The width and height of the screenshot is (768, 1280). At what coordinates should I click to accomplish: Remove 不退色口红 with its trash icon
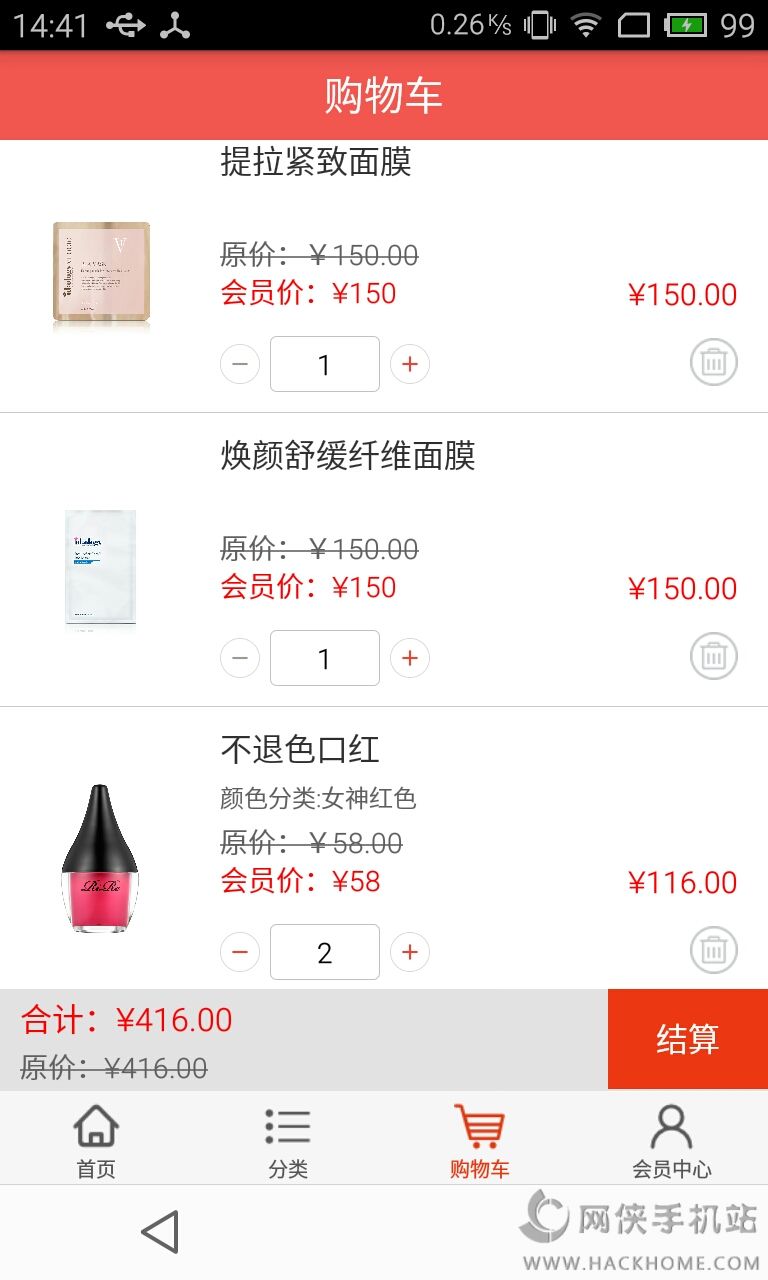(713, 950)
